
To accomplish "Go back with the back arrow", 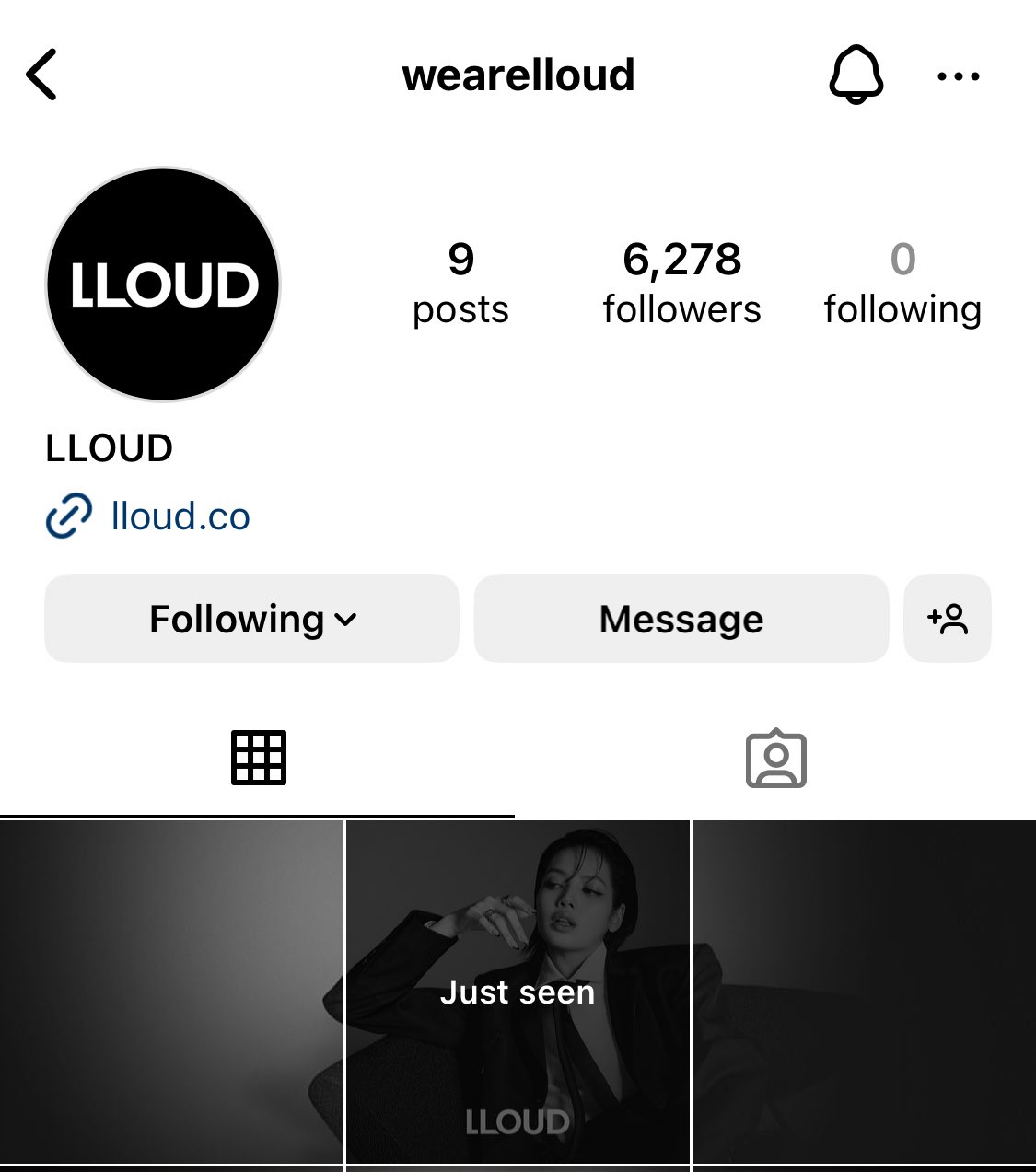I will pyautogui.click(x=41, y=75).
